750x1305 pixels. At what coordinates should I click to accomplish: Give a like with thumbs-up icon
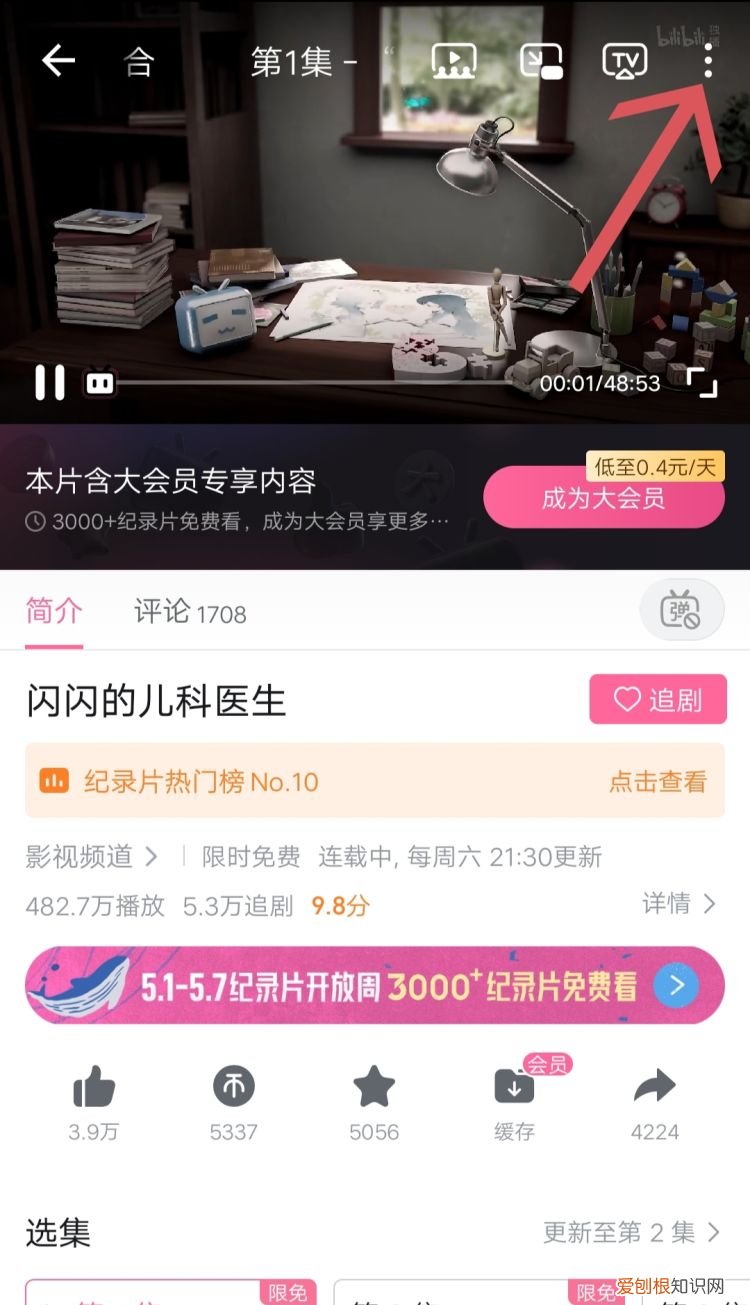(93, 1086)
